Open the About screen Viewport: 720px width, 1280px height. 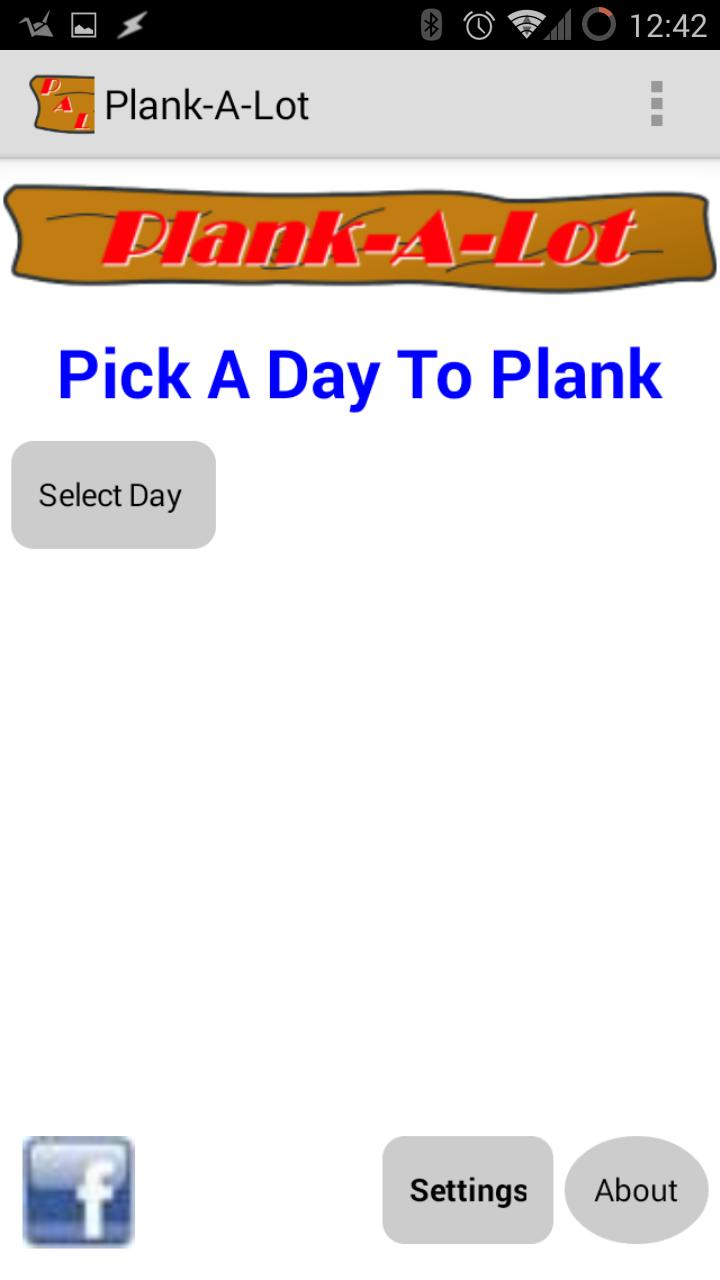636,1190
